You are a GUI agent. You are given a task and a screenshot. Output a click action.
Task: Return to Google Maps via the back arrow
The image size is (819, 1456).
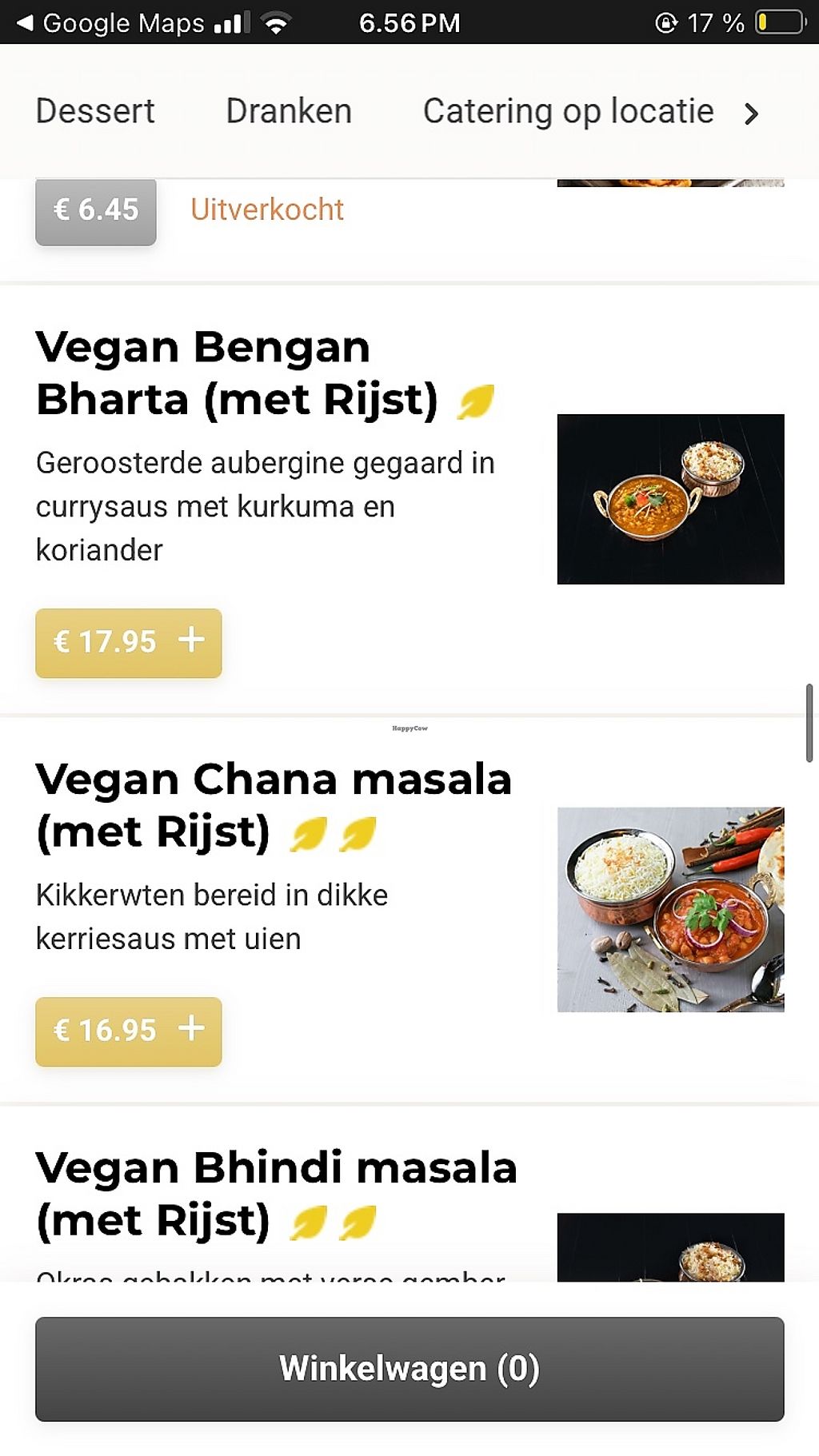coord(26,22)
